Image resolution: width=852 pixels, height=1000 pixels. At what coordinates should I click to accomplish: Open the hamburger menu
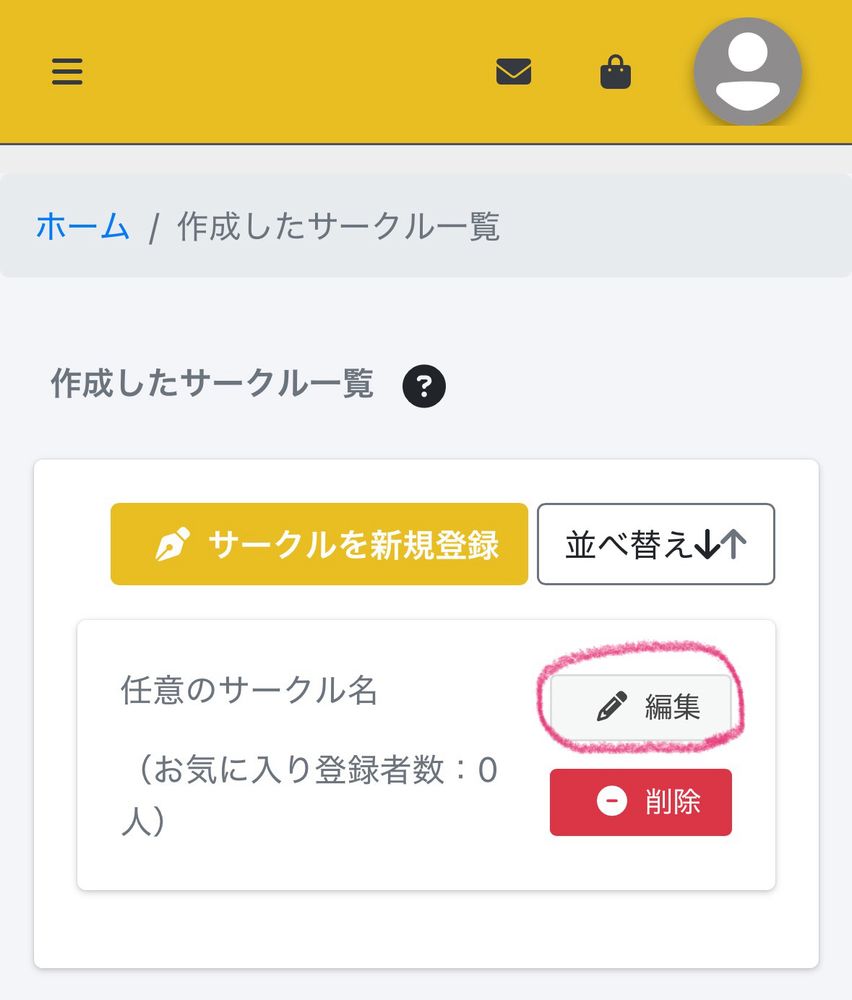(x=67, y=72)
